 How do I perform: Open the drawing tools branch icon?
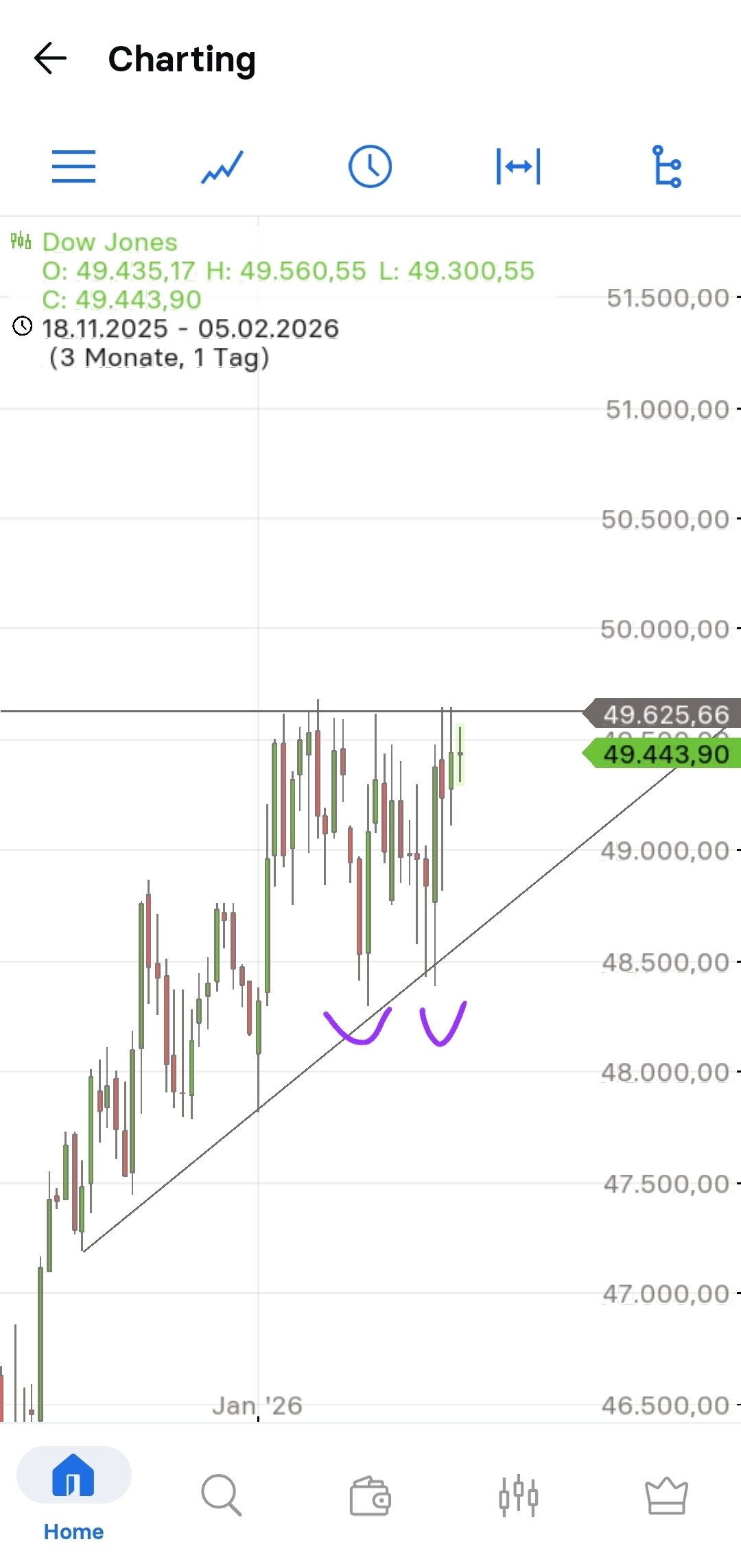pyautogui.click(x=666, y=167)
